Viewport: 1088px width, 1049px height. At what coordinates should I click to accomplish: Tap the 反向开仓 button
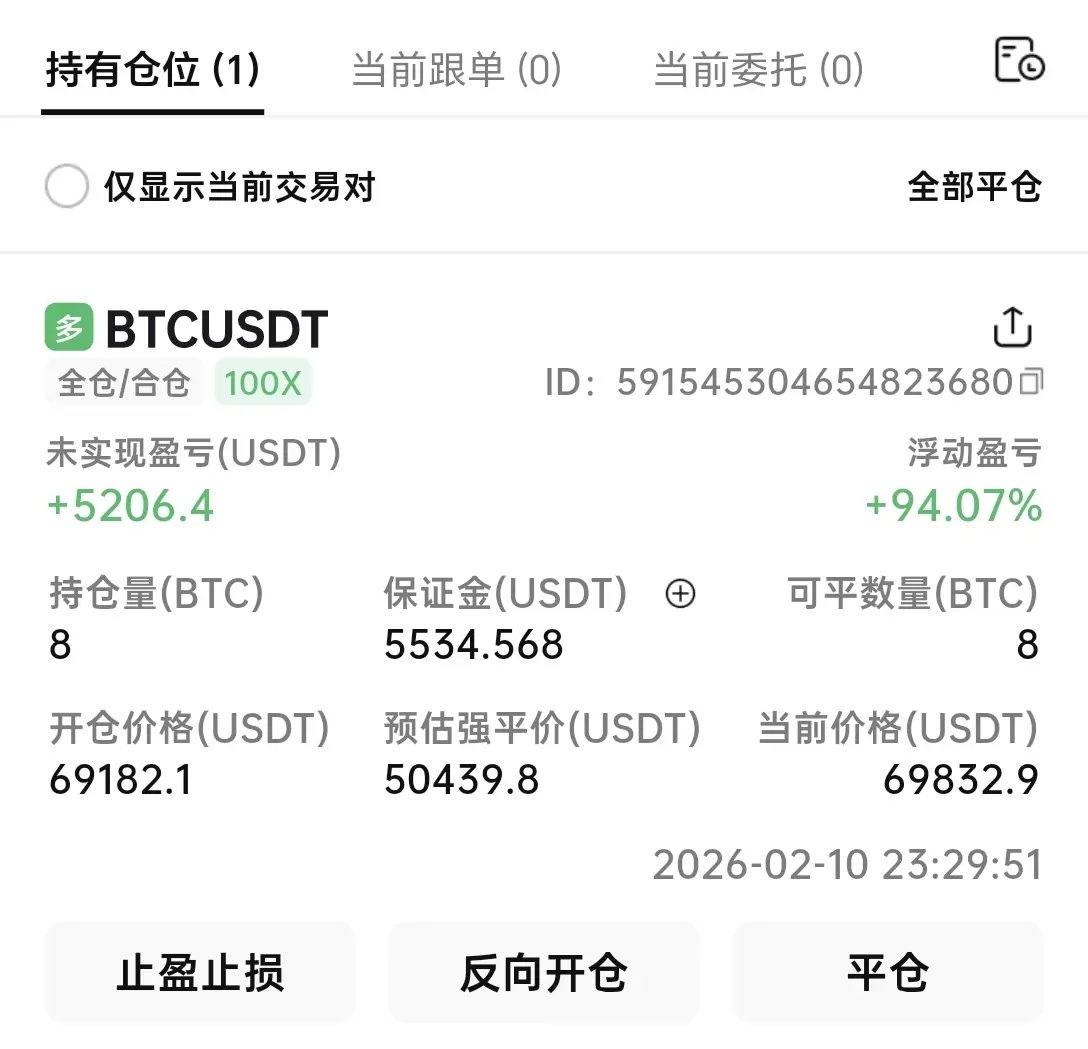click(x=544, y=972)
